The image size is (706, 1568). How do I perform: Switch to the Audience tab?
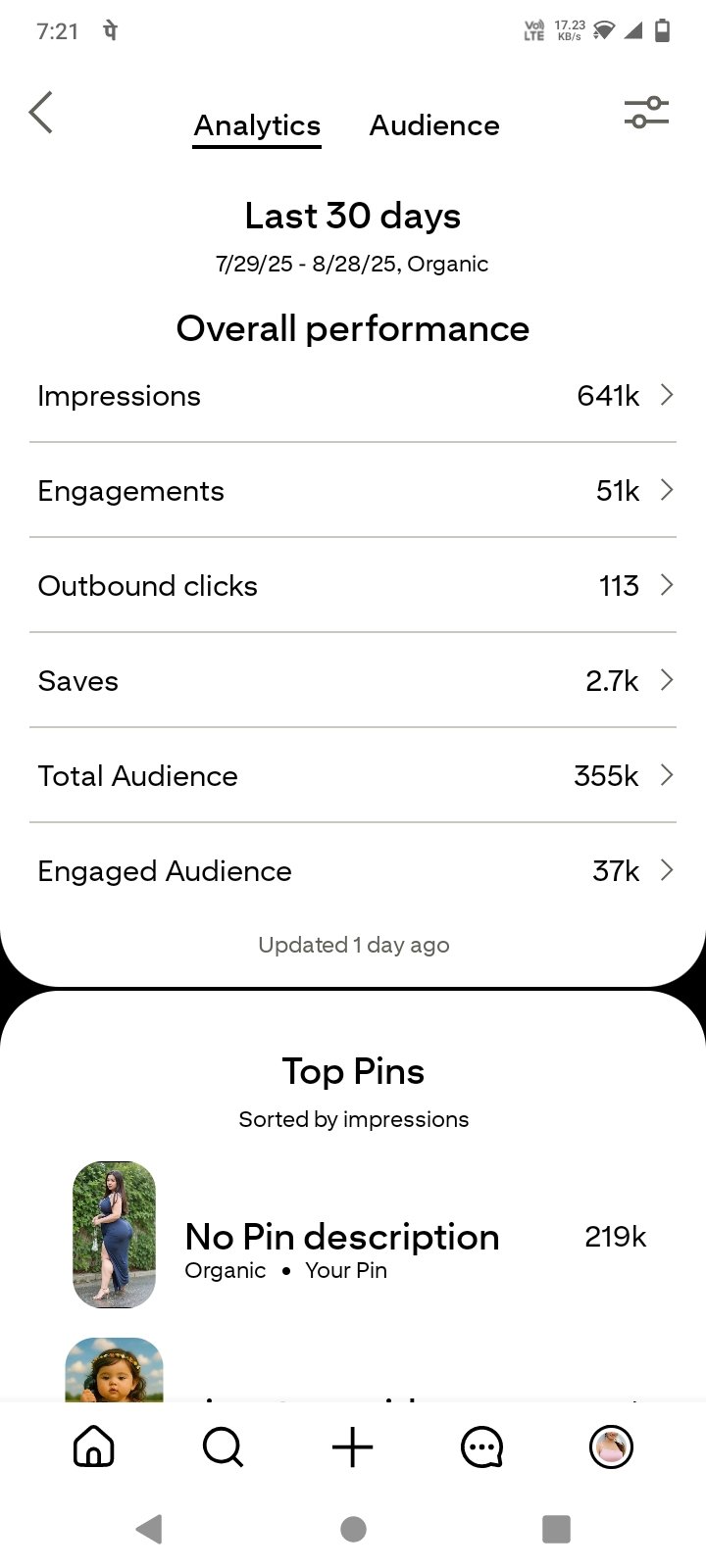click(x=434, y=125)
